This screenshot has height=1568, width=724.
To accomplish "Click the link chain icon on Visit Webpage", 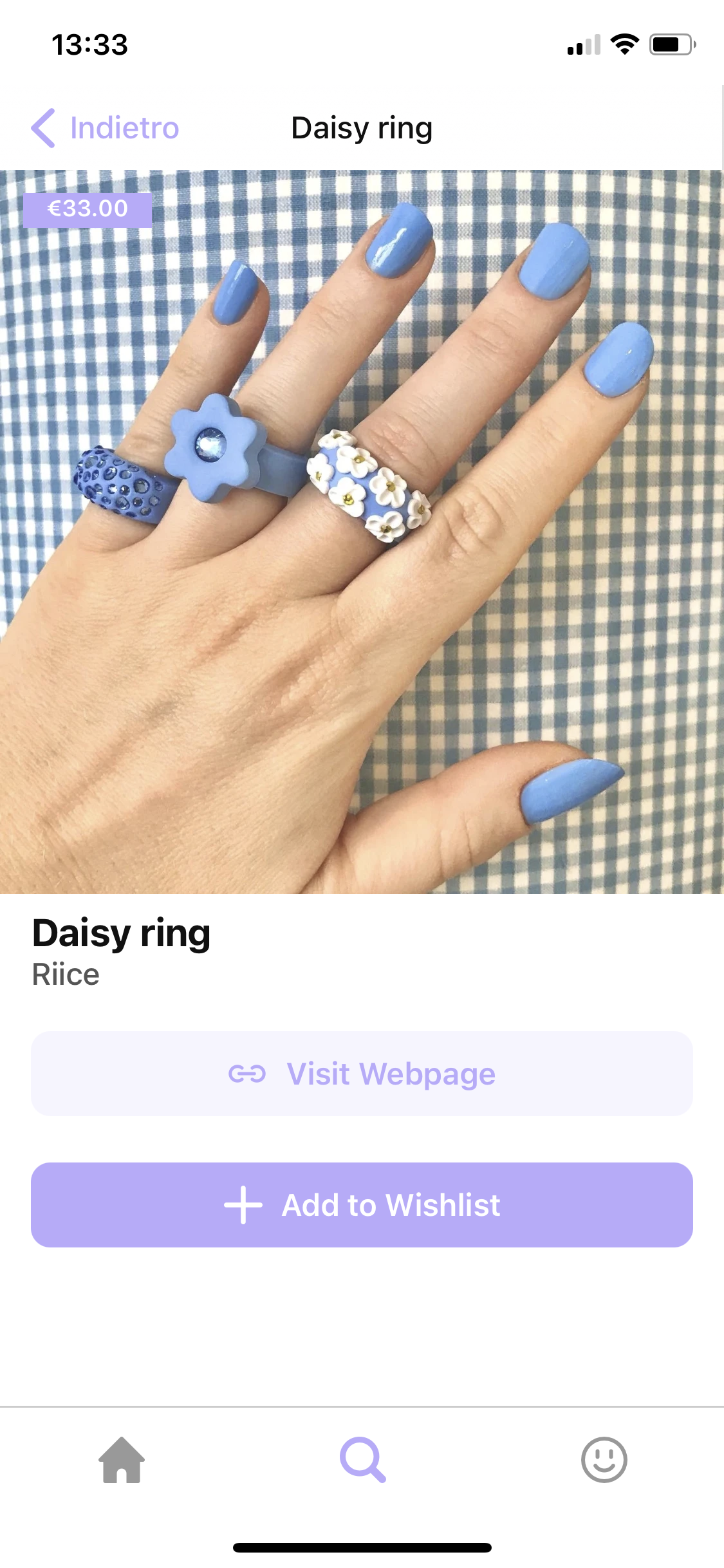I will [x=248, y=1074].
